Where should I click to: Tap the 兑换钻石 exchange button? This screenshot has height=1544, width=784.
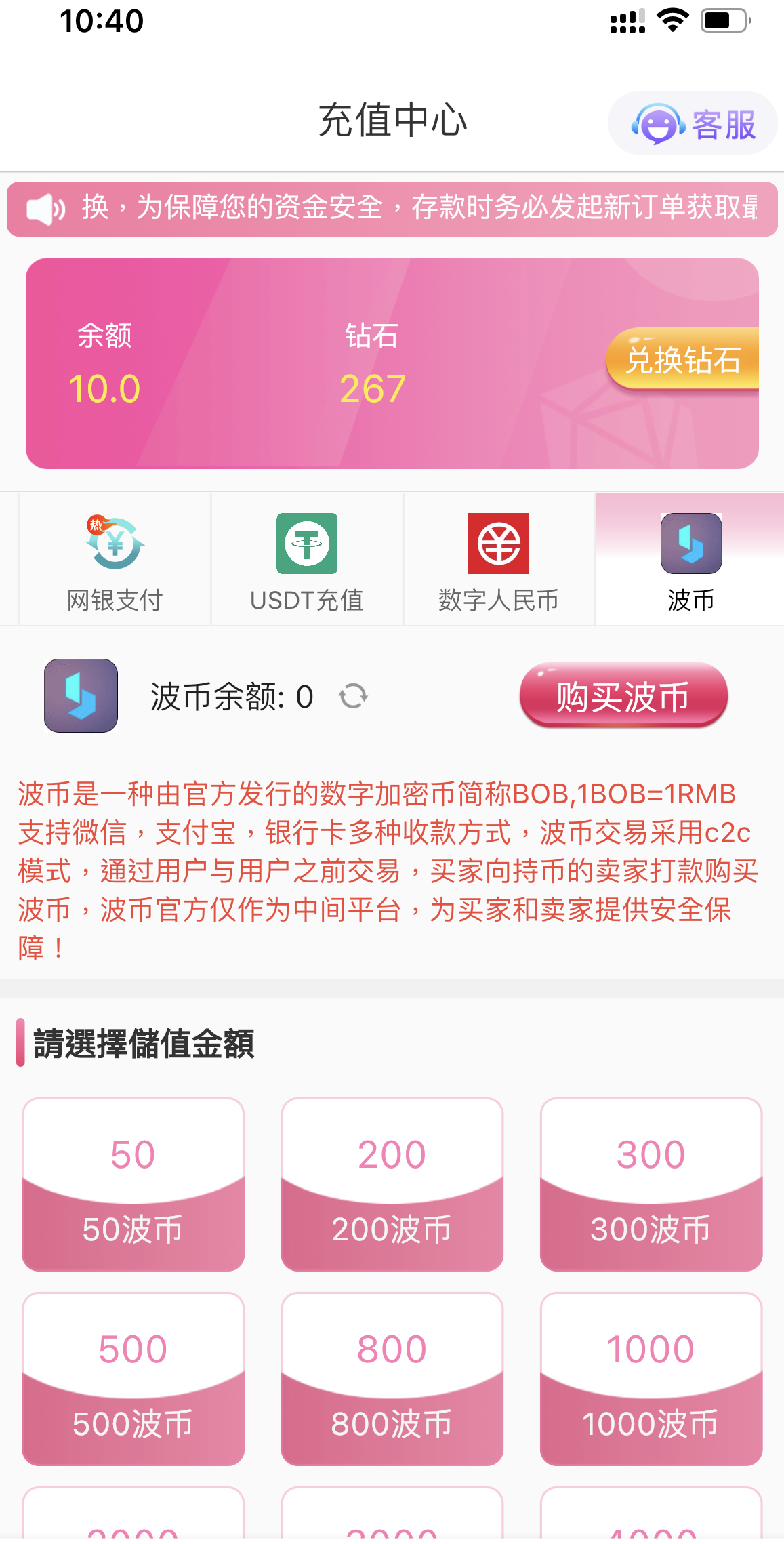[682, 359]
